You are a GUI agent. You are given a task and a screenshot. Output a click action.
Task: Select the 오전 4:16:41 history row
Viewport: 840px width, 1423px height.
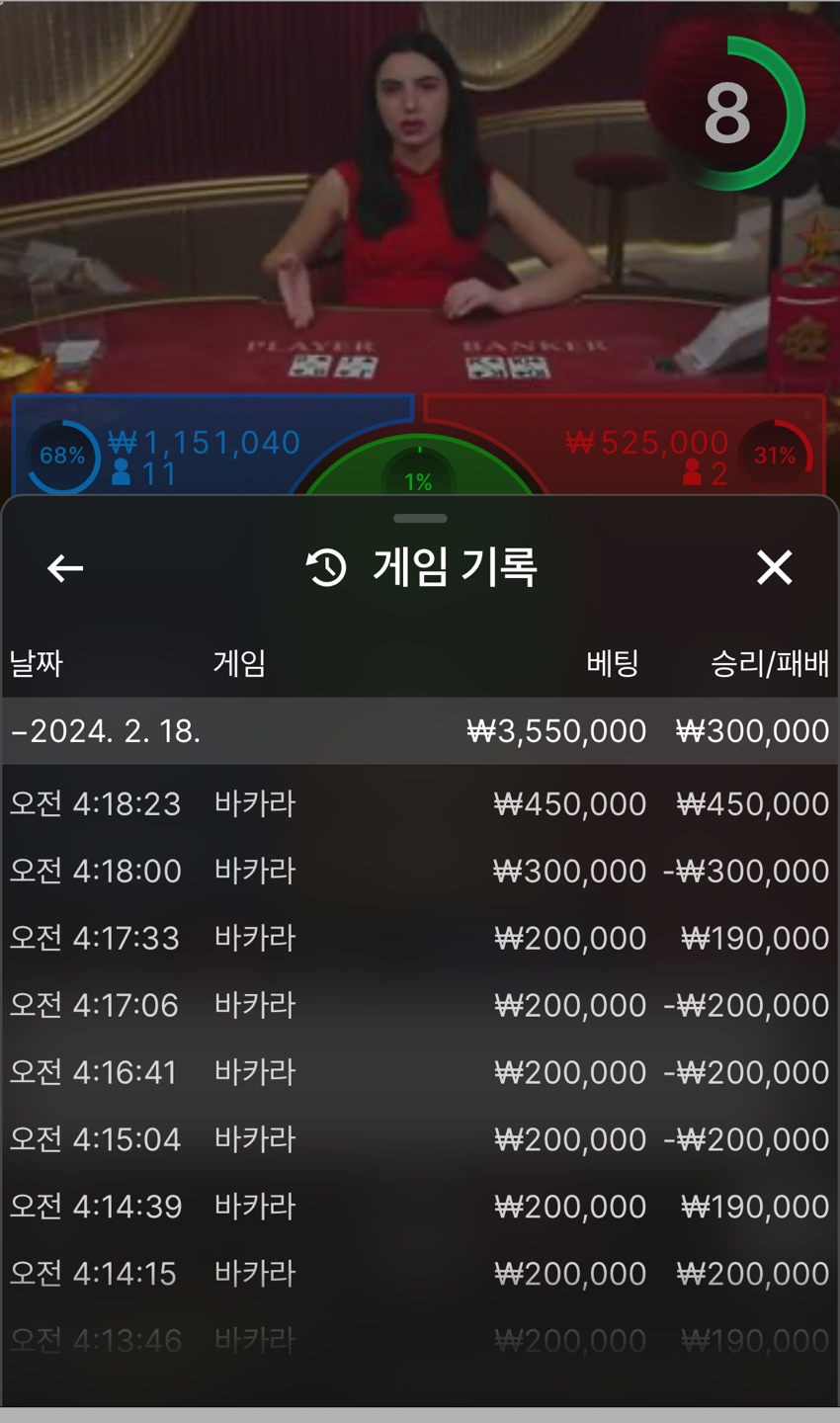point(420,1072)
